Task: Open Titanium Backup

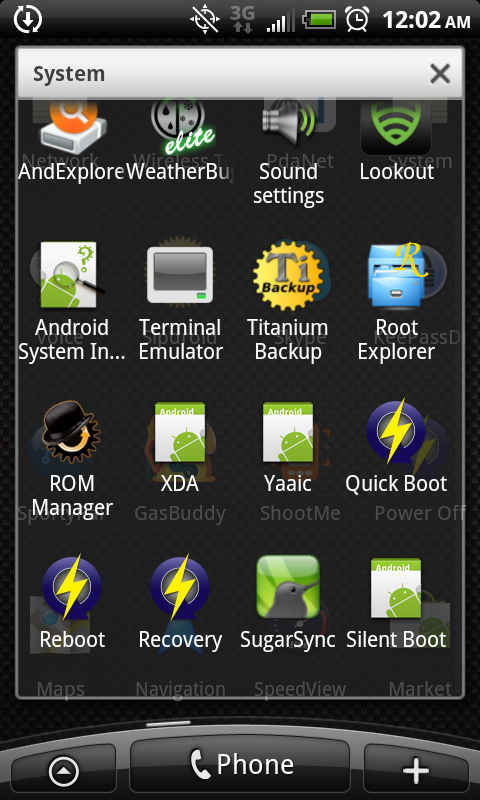Action: point(288,302)
